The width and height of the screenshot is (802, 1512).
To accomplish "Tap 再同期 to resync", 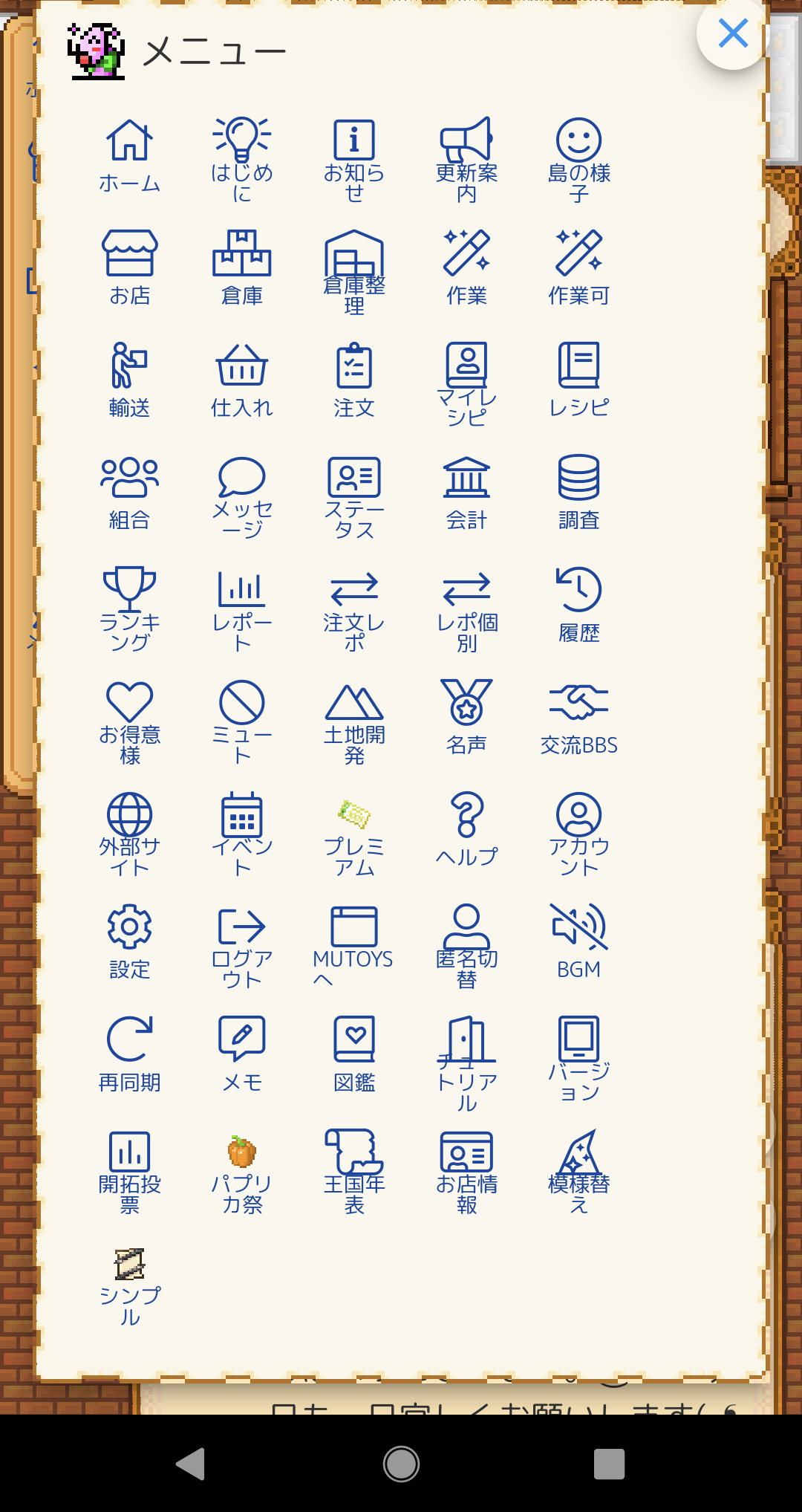I will [x=130, y=1055].
